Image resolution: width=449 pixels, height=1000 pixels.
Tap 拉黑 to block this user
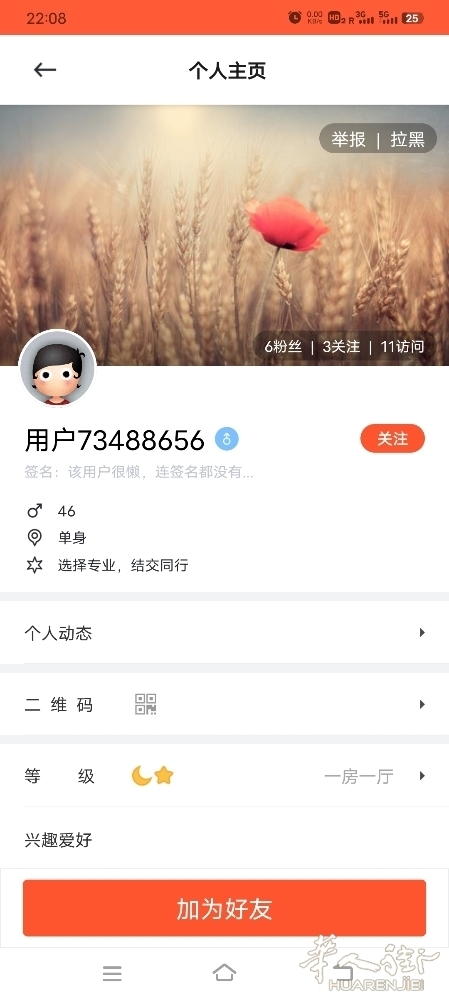pos(408,139)
